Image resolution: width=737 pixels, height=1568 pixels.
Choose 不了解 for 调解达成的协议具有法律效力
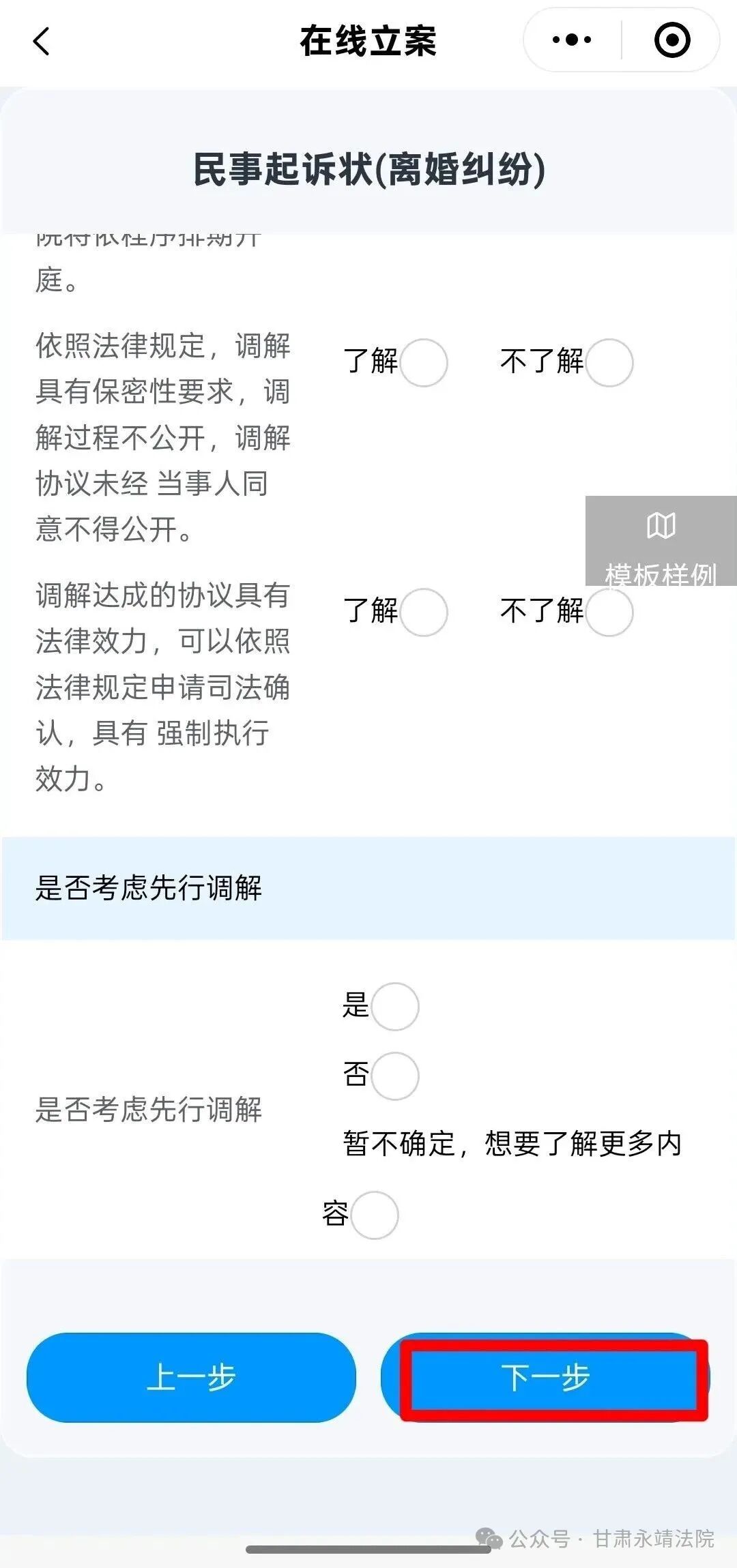pos(609,612)
